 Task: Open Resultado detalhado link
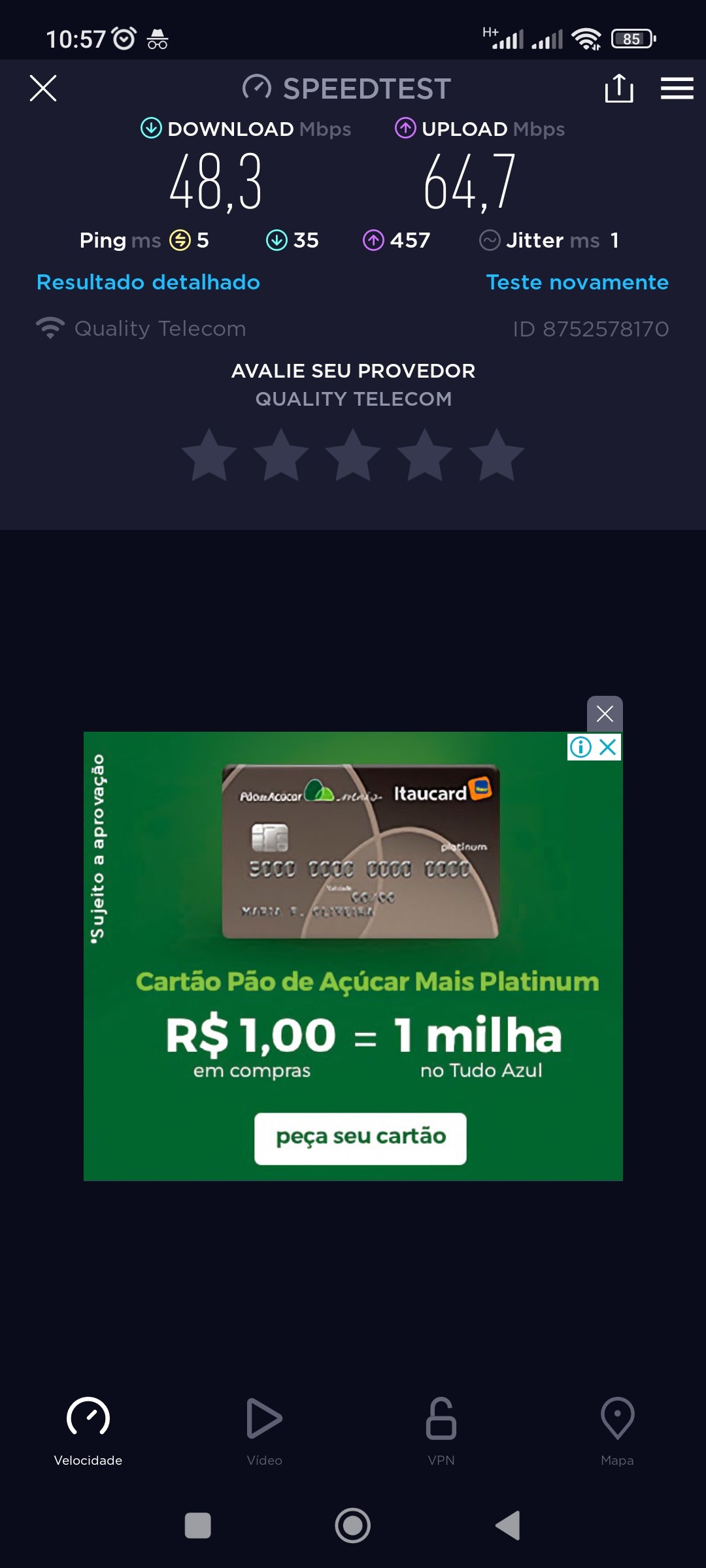pos(148,282)
